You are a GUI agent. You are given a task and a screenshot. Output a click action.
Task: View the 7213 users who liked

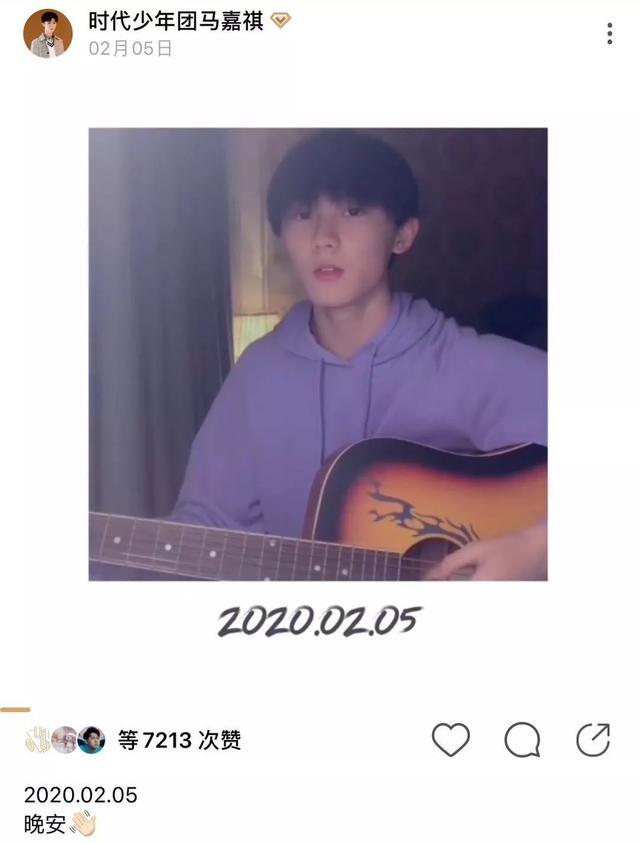179,740
